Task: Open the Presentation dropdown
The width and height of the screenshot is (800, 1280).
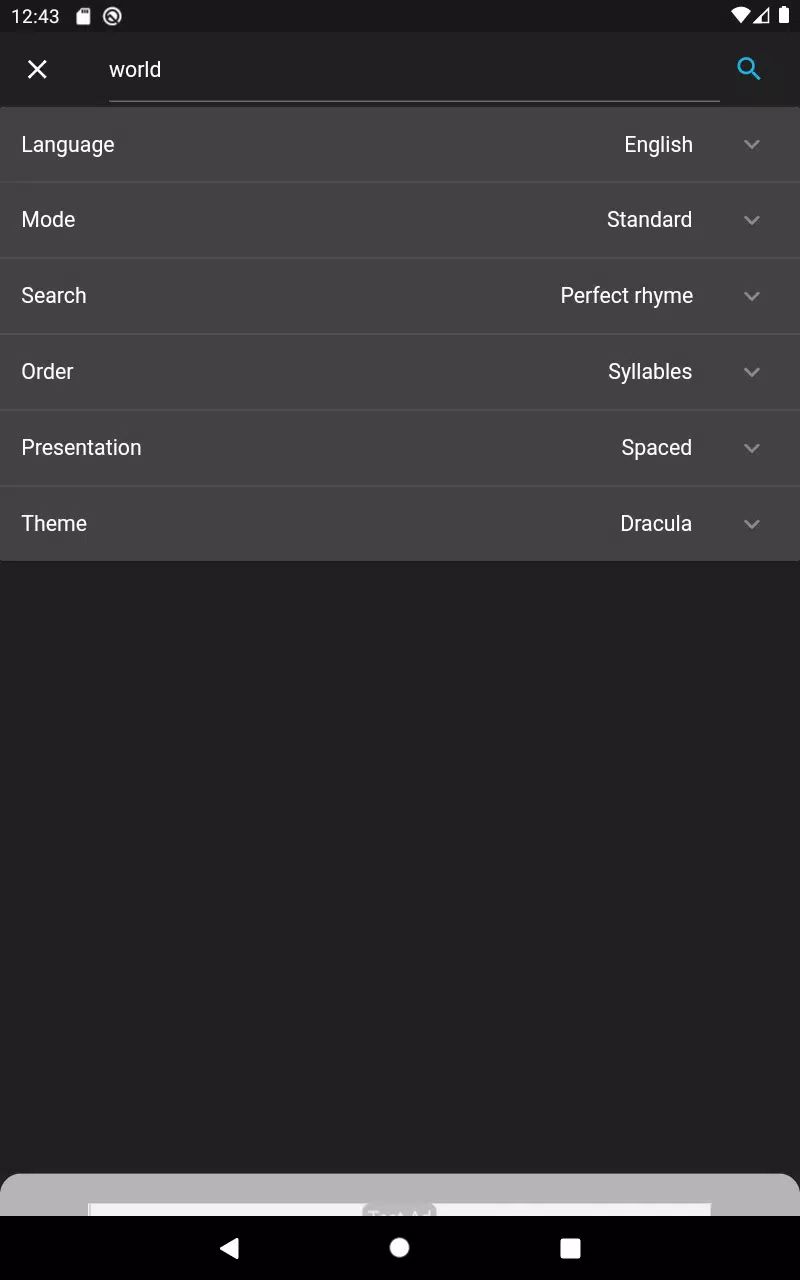Action: pos(400,448)
